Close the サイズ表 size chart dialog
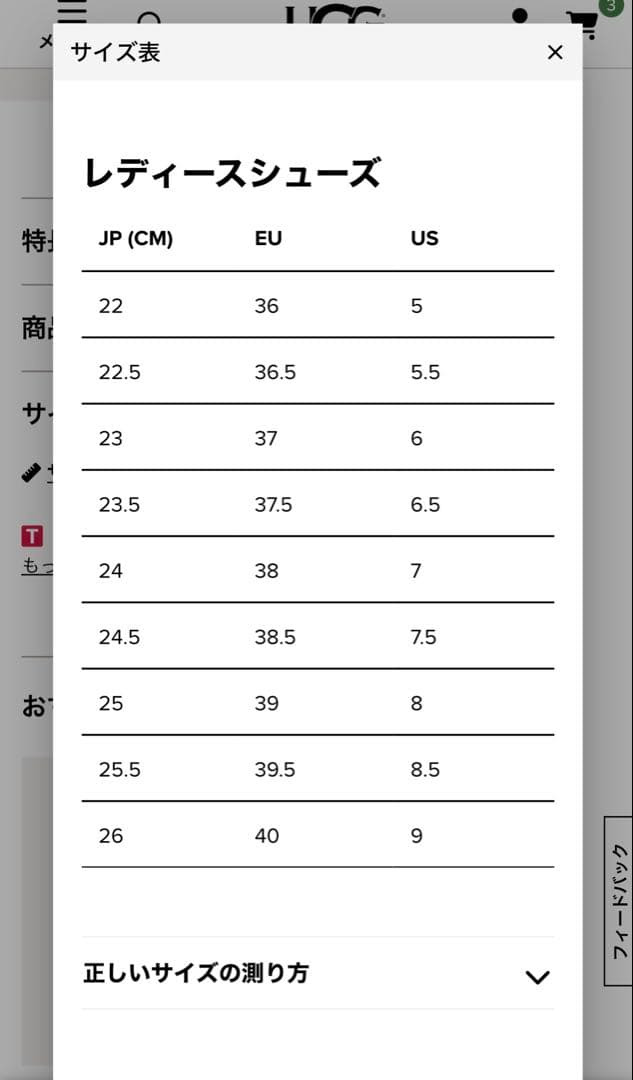Image resolution: width=633 pixels, height=1080 pixels. (555, 53)
